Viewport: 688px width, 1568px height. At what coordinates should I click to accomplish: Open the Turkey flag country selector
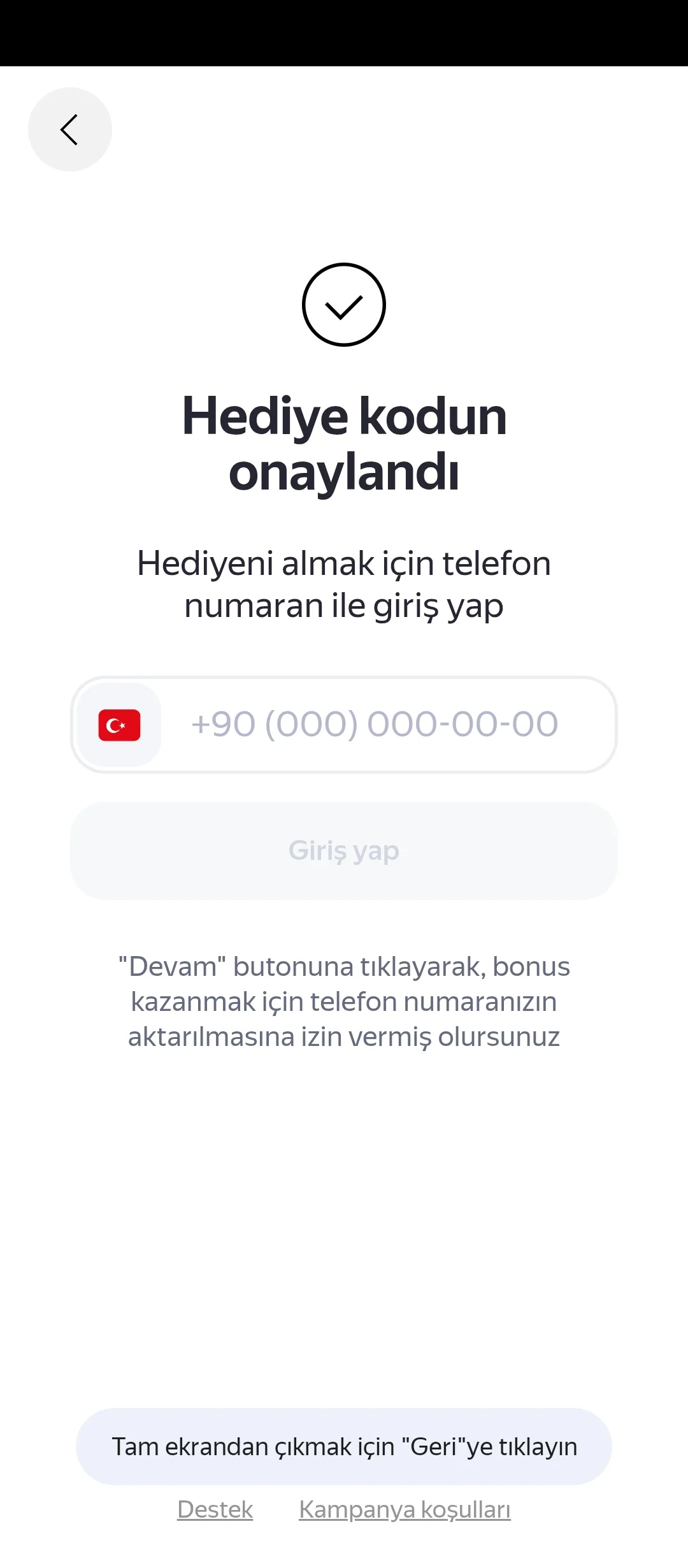tap(119, 725)
